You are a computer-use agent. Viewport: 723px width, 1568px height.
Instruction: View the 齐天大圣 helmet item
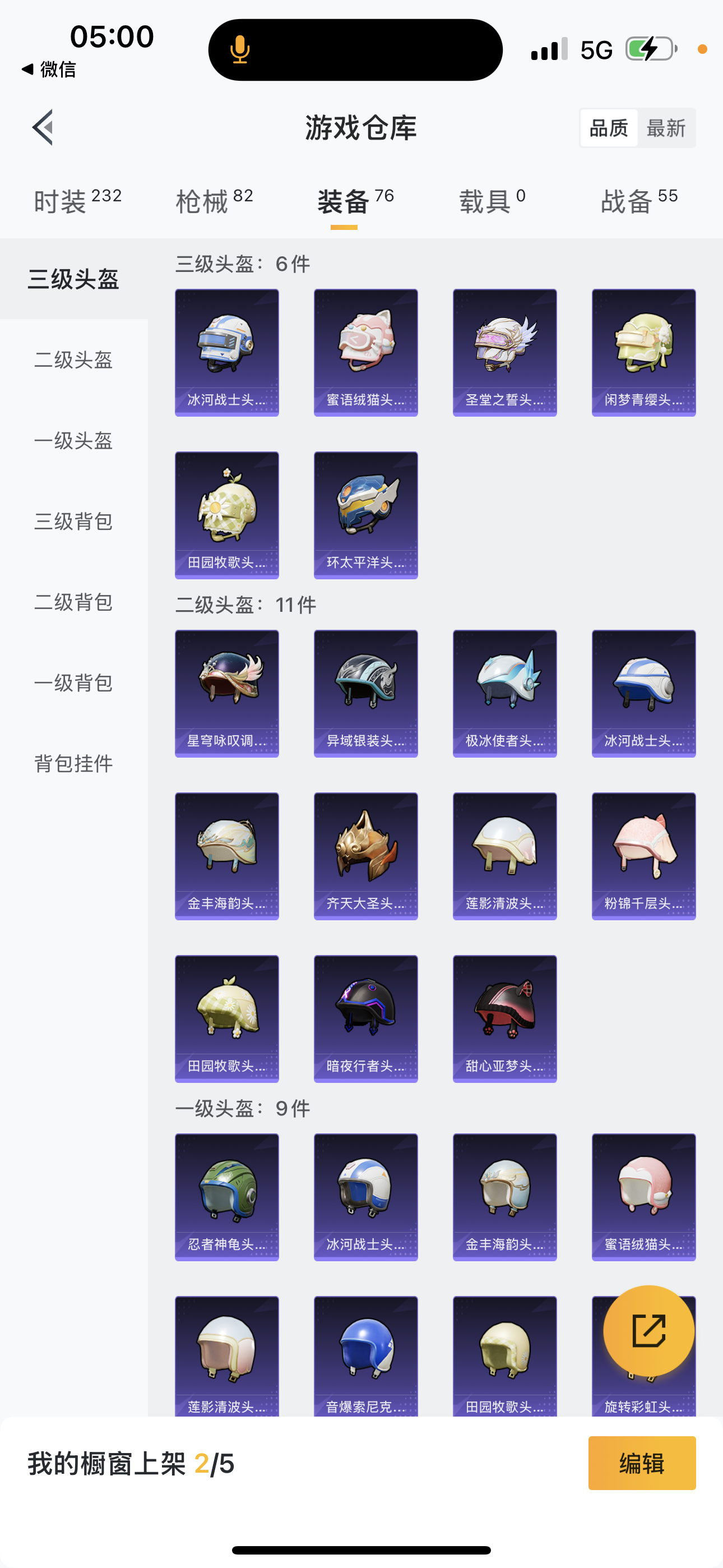366,856
